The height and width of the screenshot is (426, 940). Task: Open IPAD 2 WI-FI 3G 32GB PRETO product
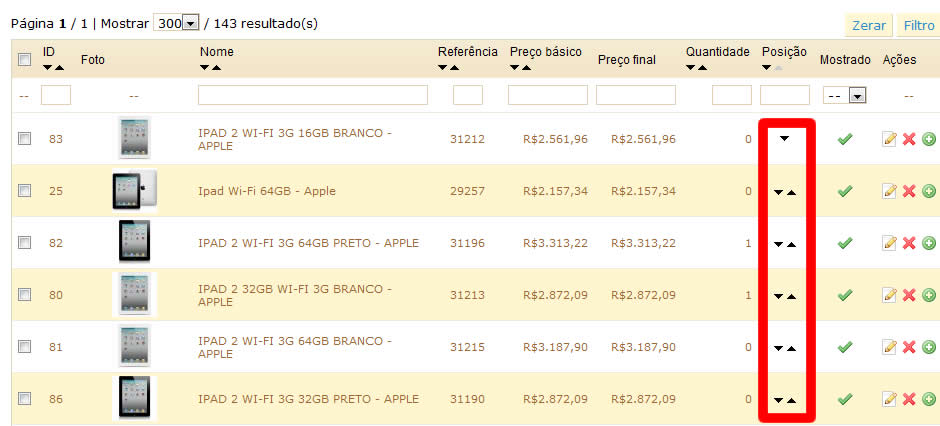[x=308, y=399]
